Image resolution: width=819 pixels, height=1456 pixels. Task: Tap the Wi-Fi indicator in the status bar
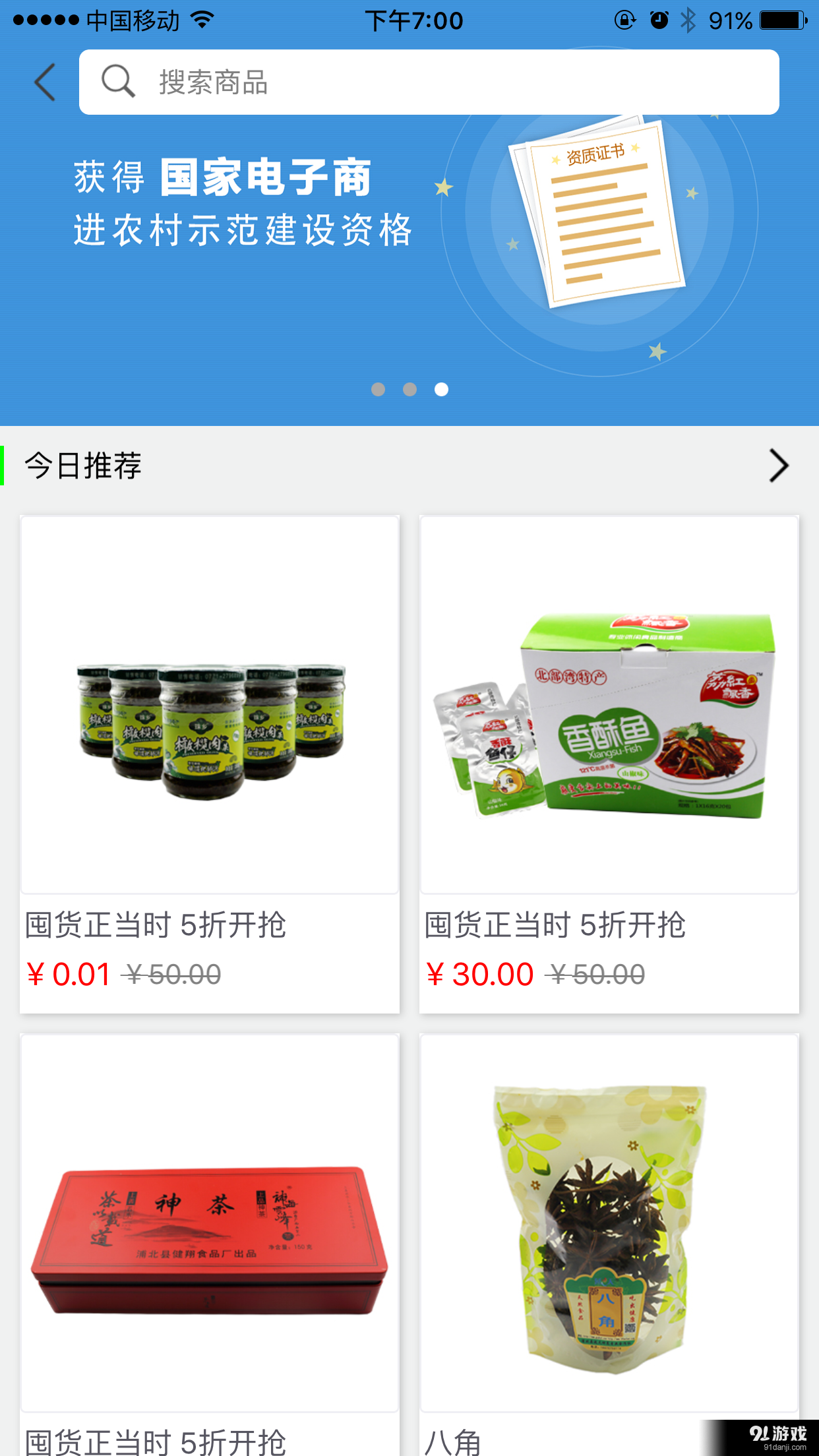coord(201,20)
